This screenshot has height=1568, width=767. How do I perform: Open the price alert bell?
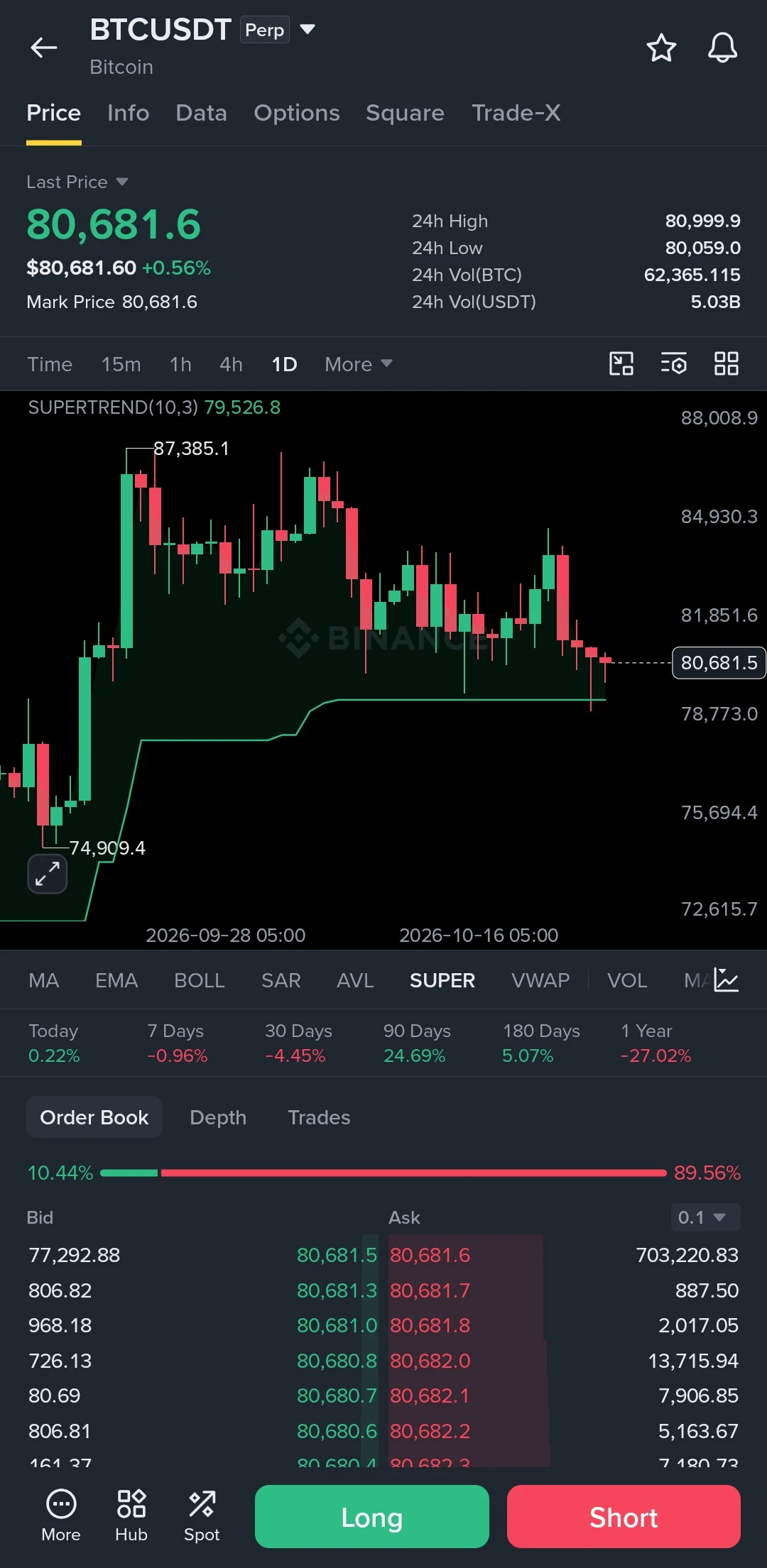coord(722,48)
